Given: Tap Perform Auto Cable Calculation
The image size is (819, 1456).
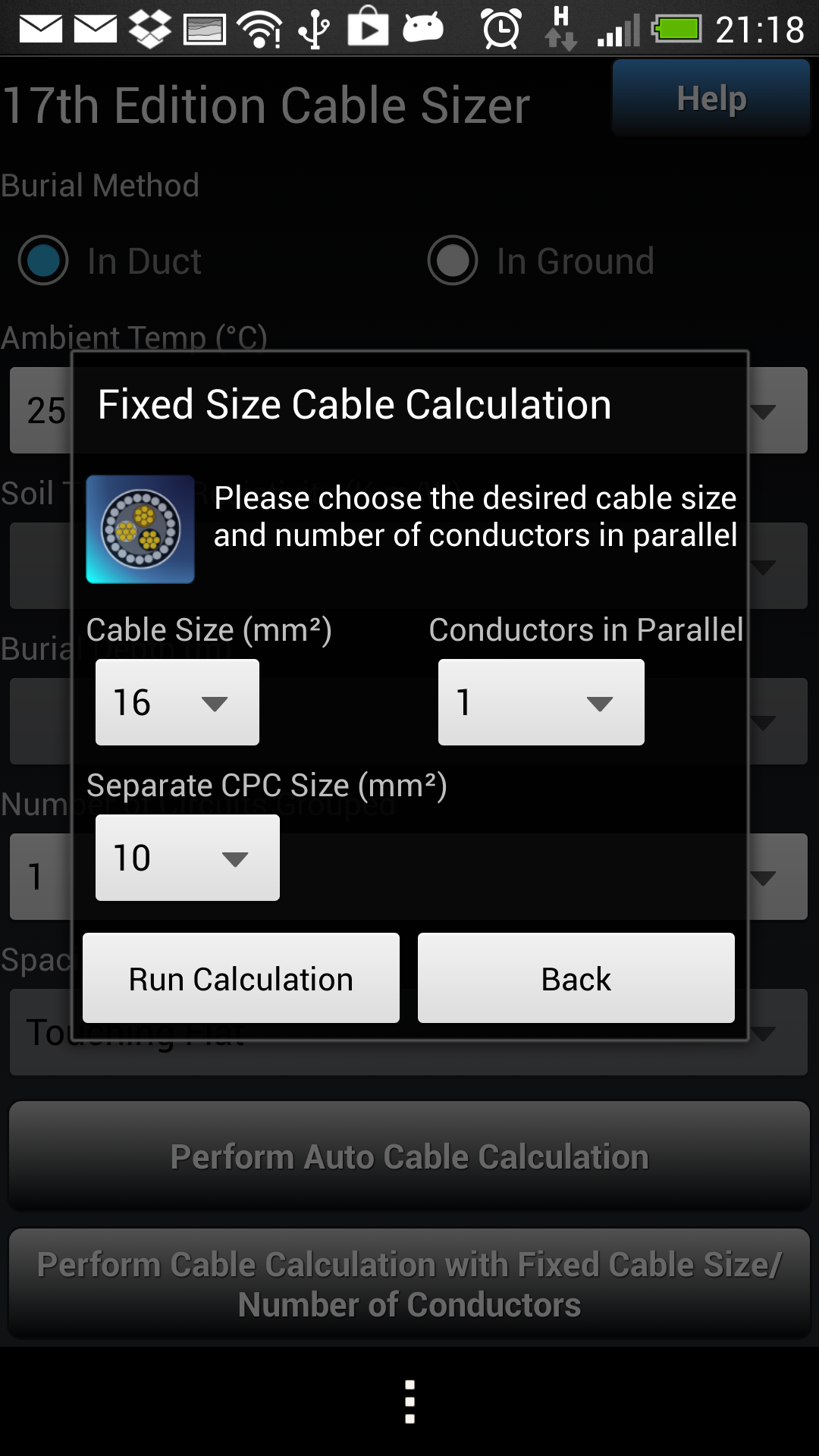Looking at the screenshot, I should point(409,1156).
